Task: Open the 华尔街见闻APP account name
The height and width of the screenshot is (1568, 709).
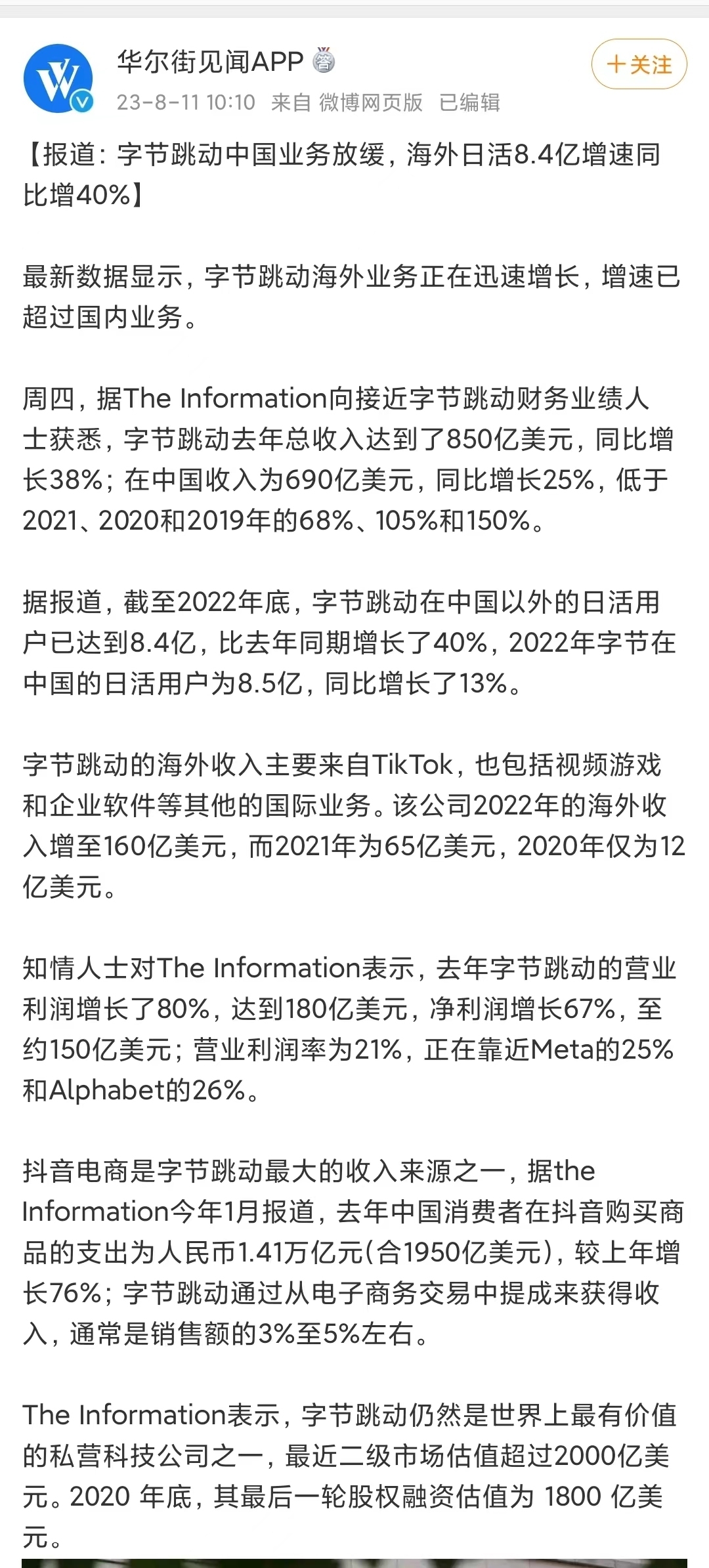Action: tap(210, 62)
